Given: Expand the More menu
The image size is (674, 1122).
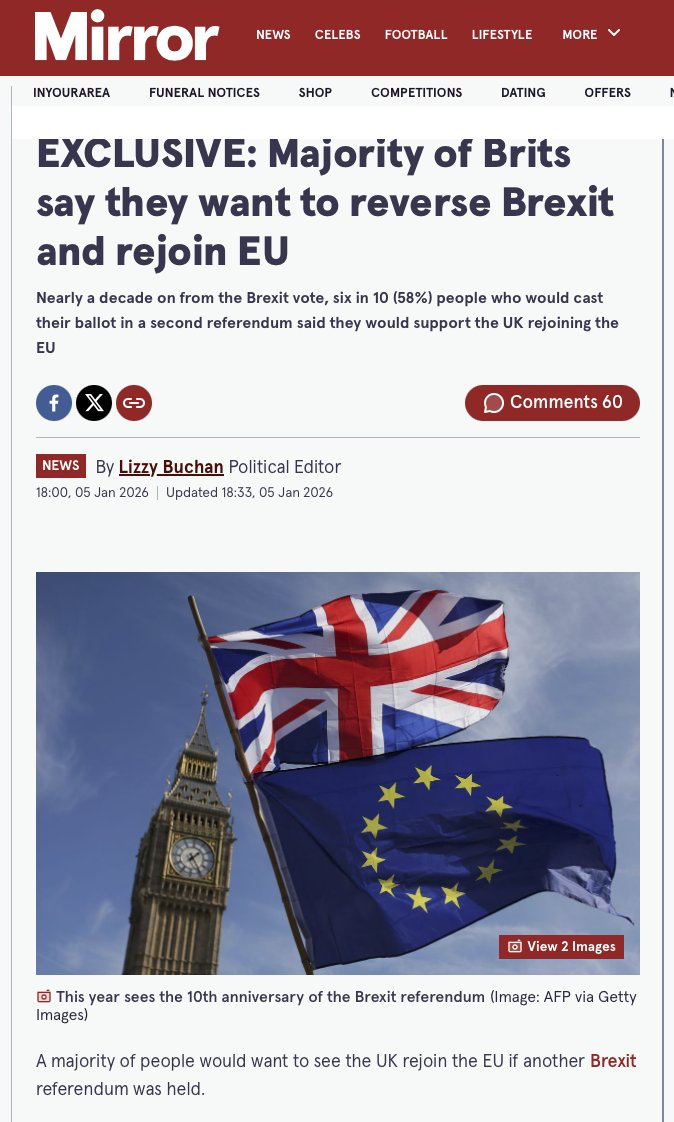Looking at the screenshot, I should point(591,35).
